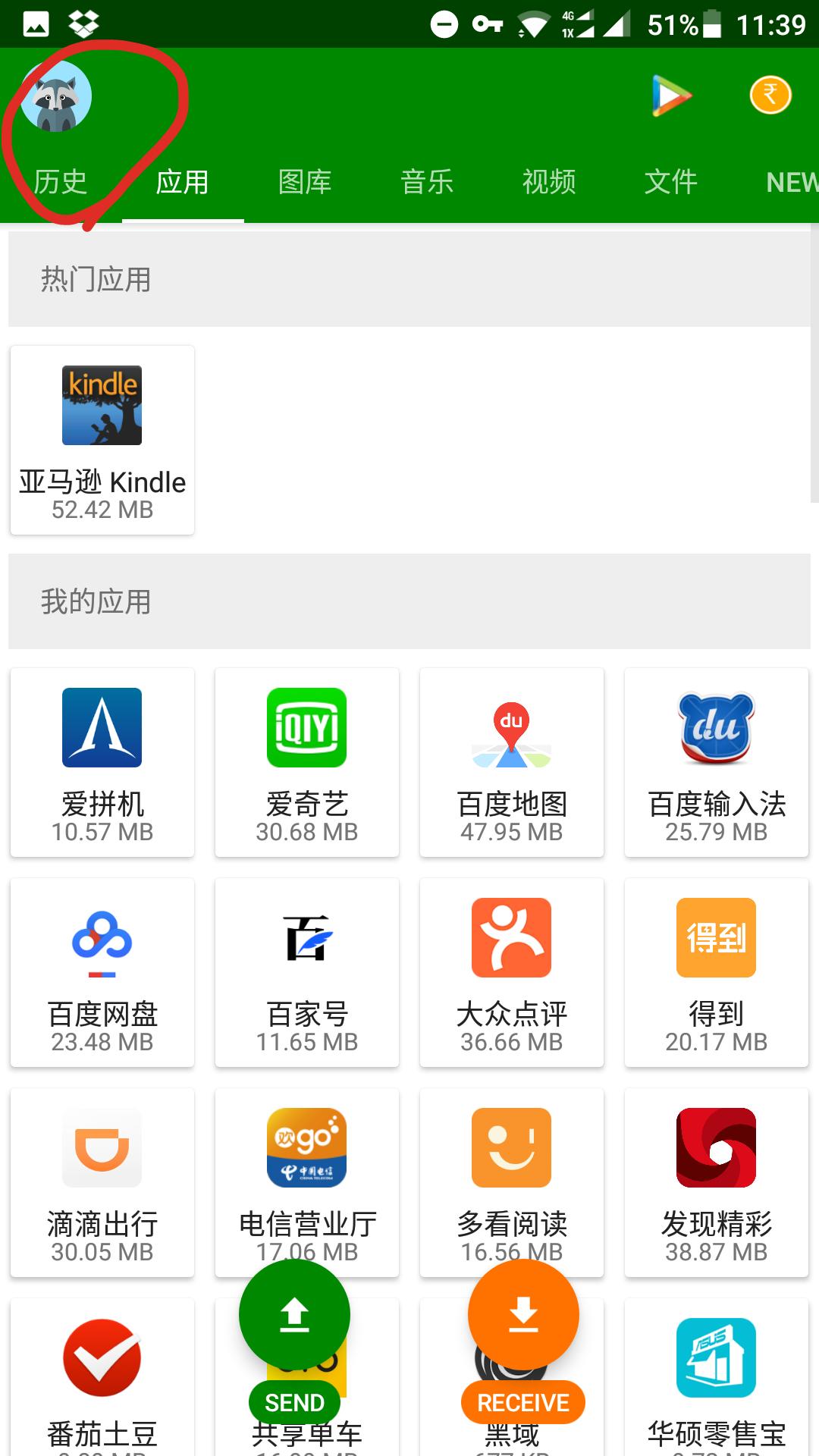Switch to the 历史 tab
The width and height of the screenshot is (819, 1456).
click(61, 181)
